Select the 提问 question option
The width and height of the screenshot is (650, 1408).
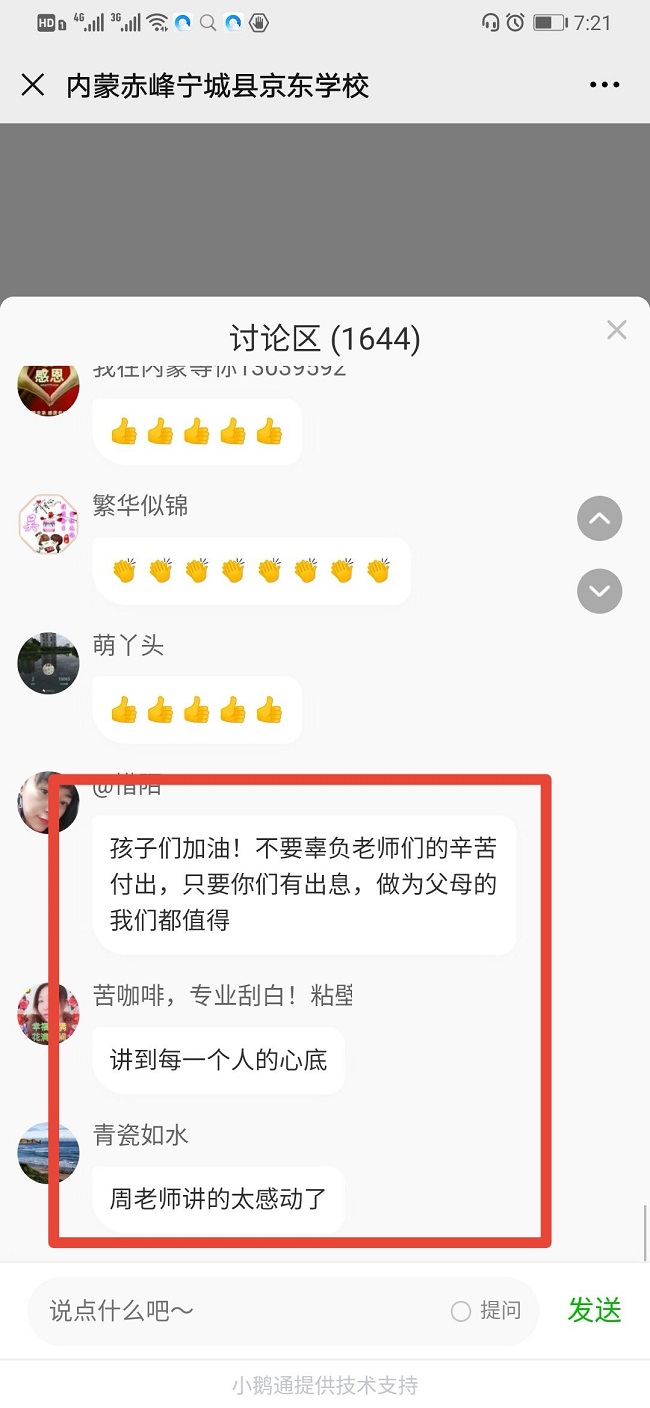[x=487, y=1311]
